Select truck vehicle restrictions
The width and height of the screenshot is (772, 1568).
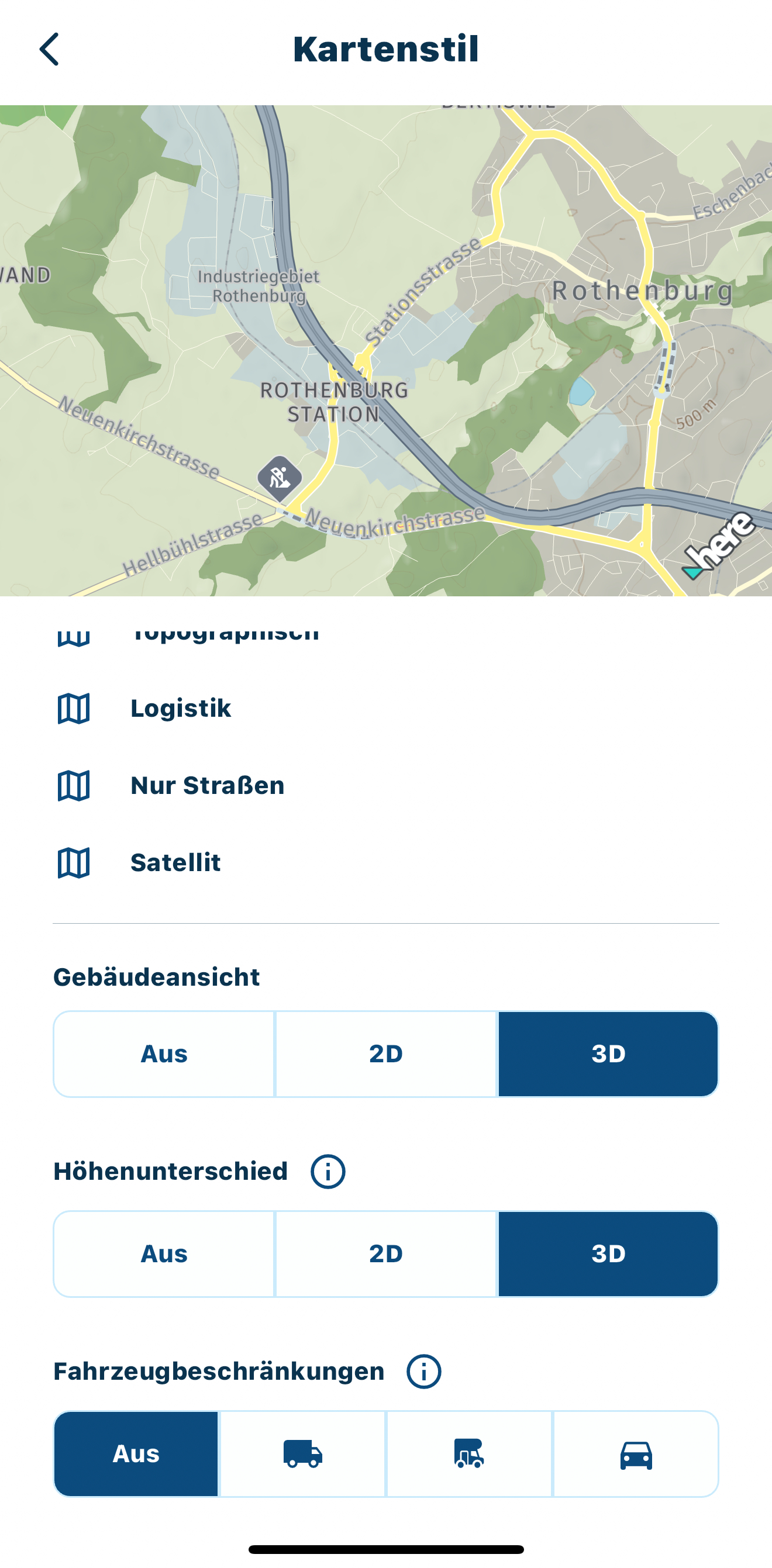point(302,1453)
